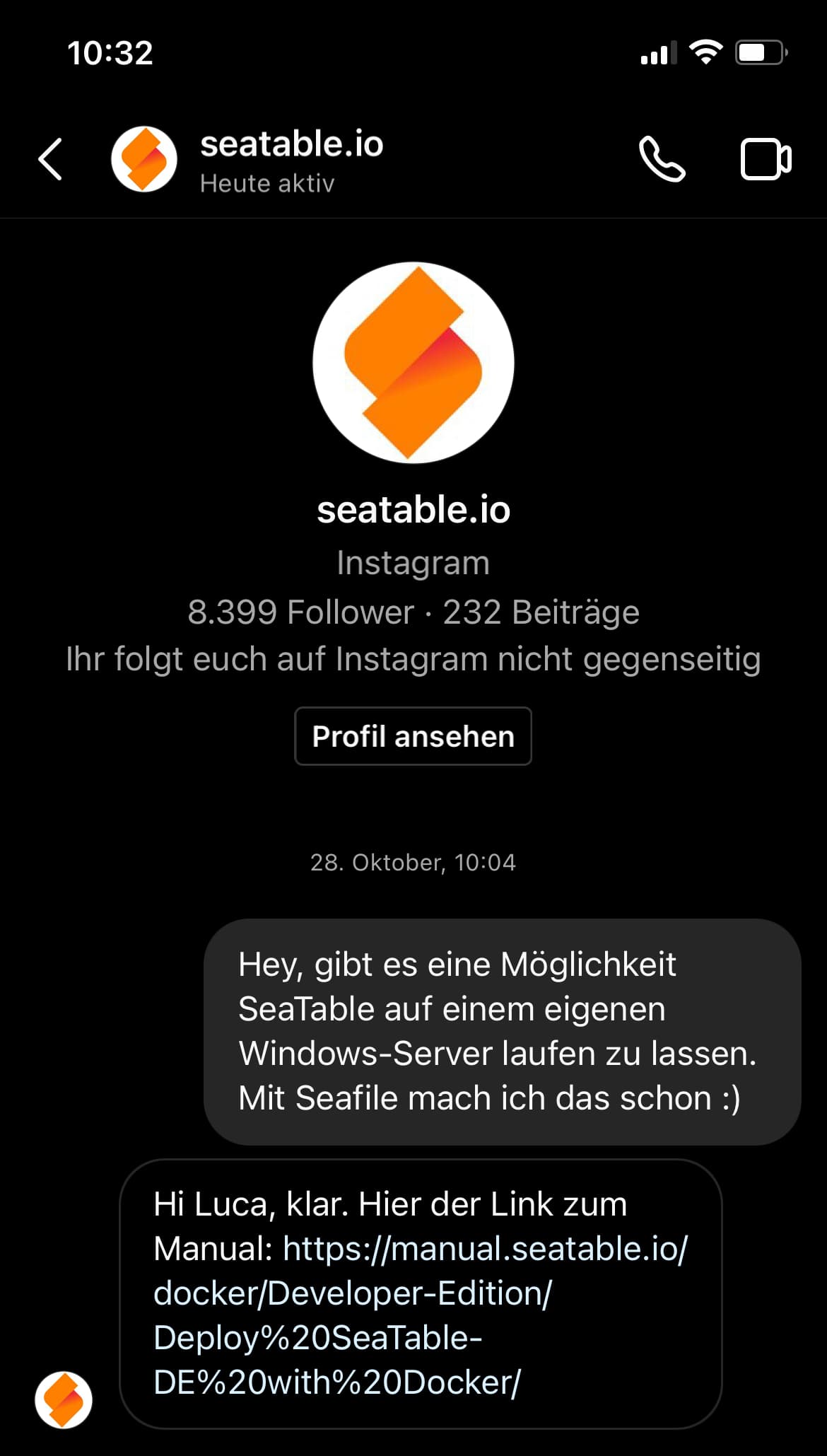Start a video call with seatable.io

(x=766, y=159)
